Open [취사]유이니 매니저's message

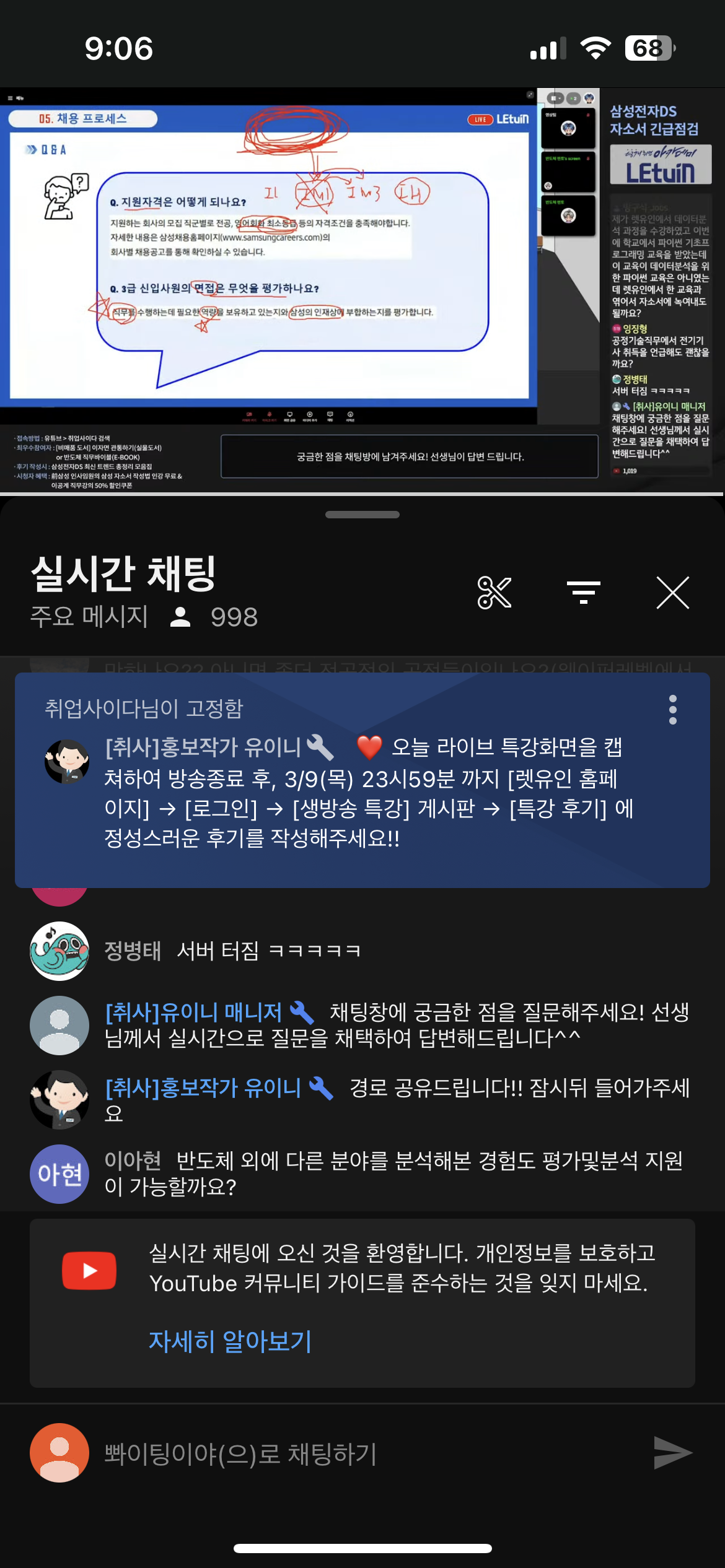pyautogui.click(x=397, y=1025)
